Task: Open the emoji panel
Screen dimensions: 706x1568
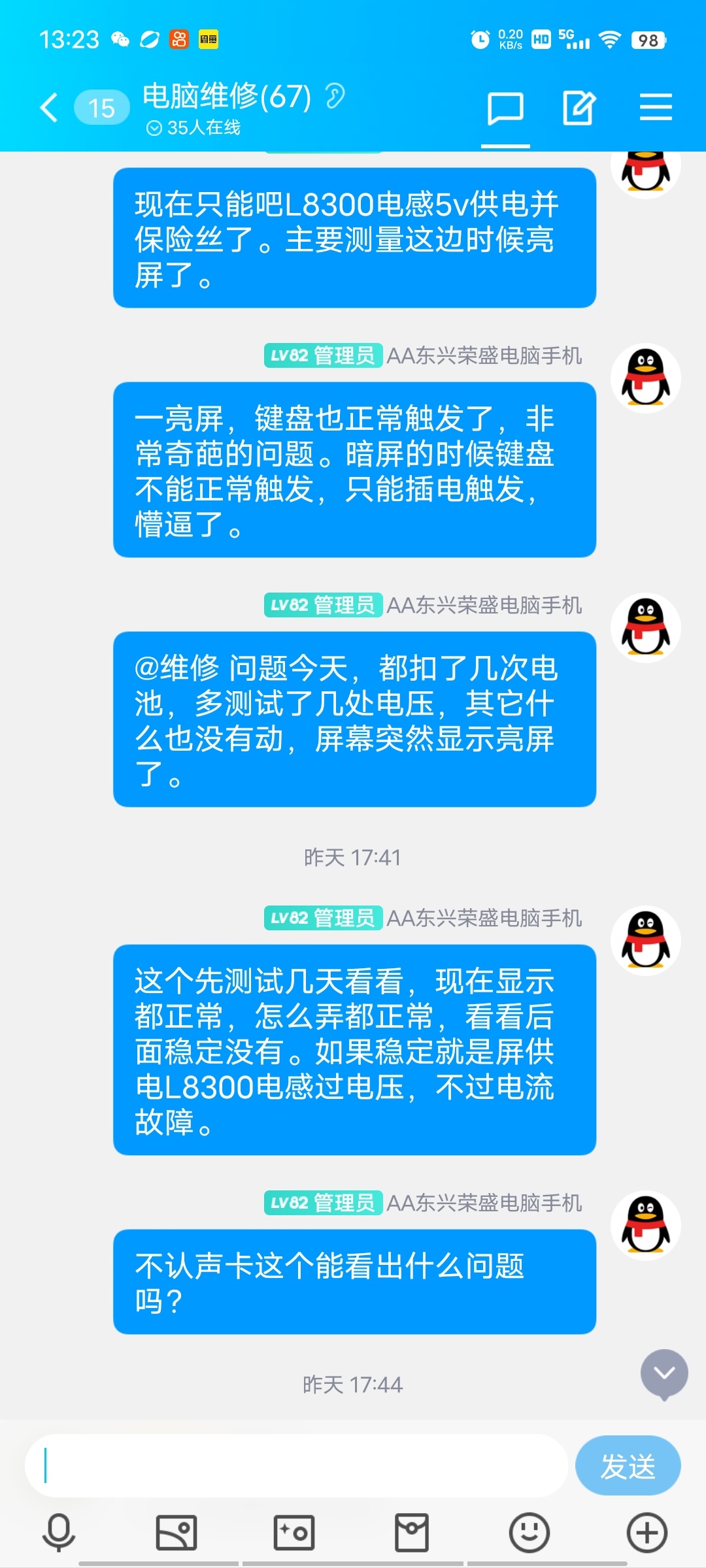Action: 529,1532
